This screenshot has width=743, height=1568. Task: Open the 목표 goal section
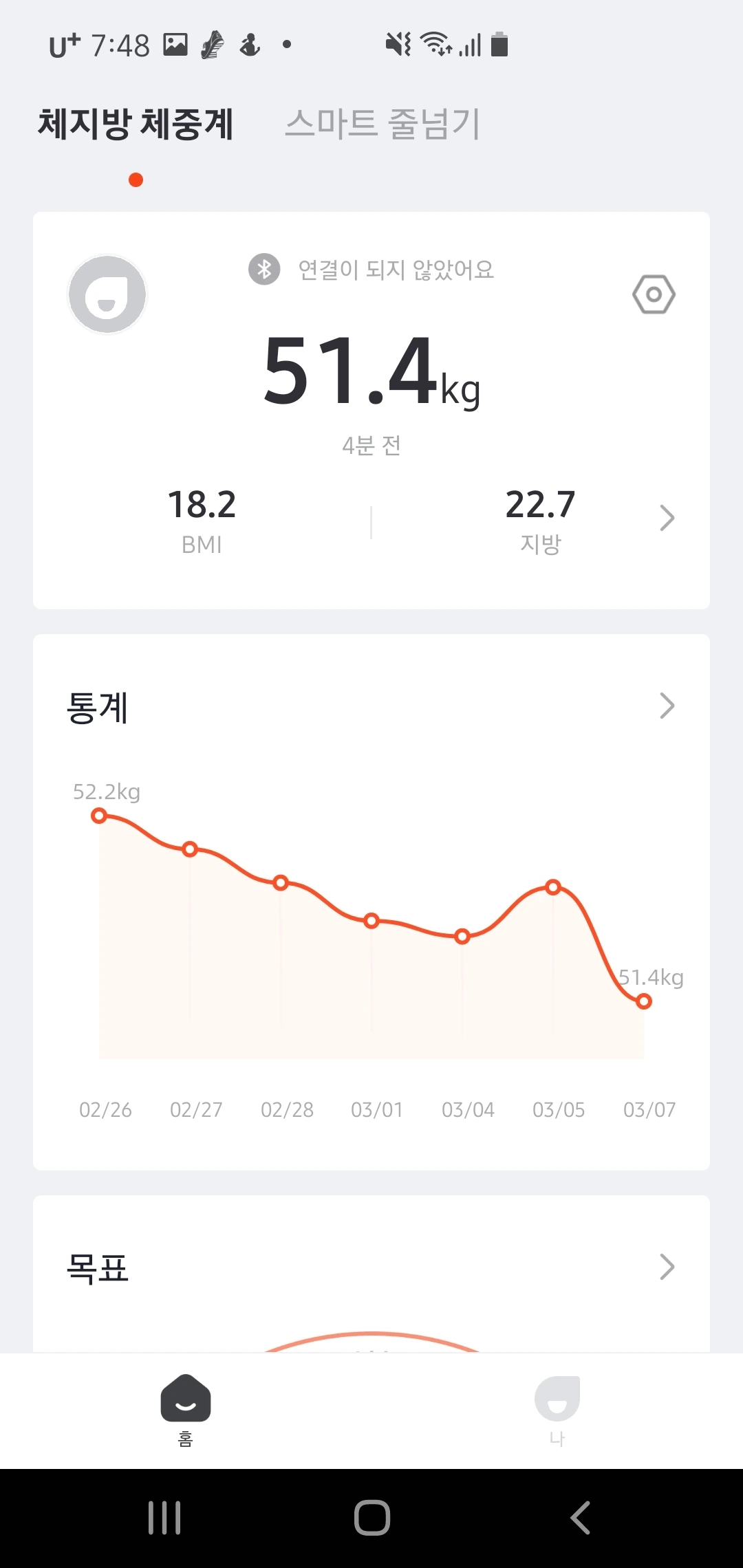(x=666, y=1267)
